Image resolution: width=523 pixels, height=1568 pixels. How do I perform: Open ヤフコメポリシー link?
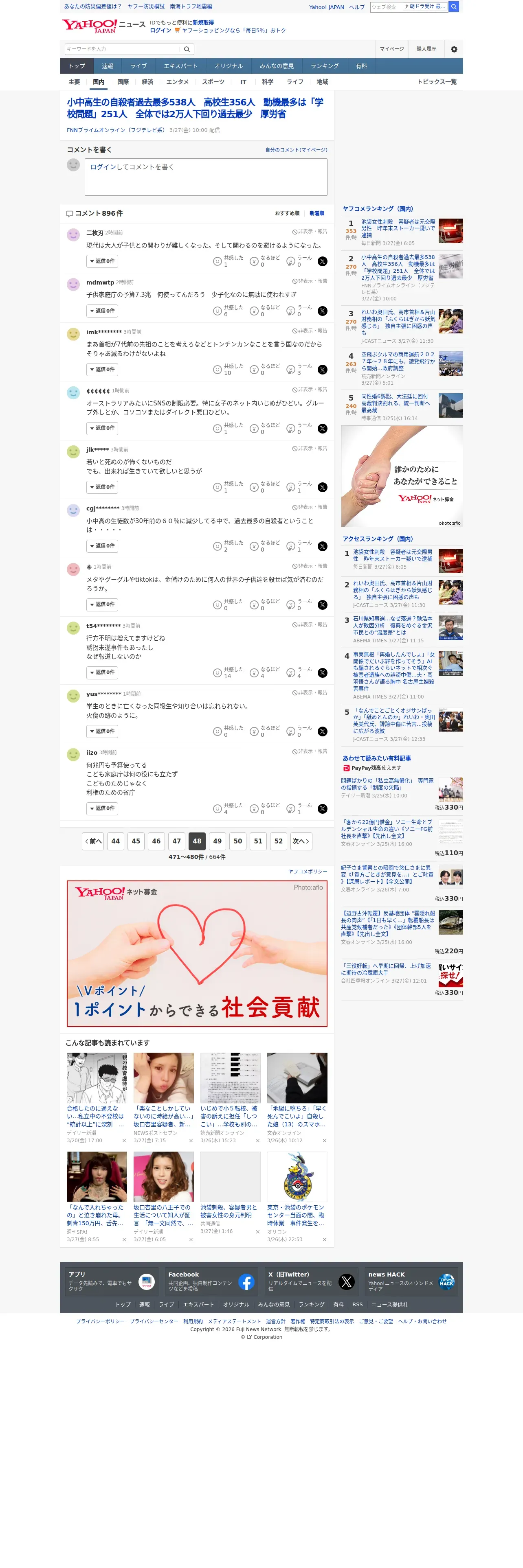pos(308,872)
